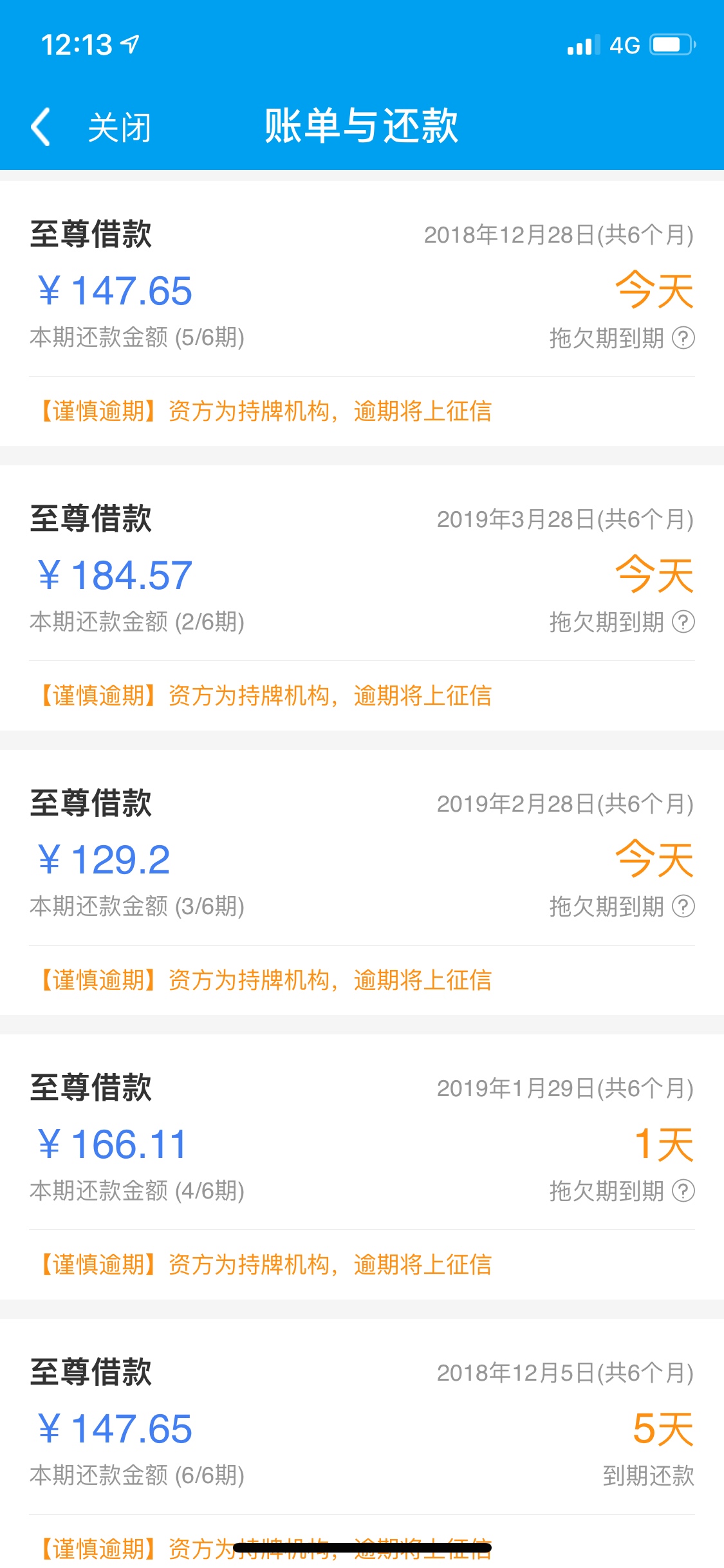
Task: Tap the back arrow in header
Action: pyautogui.click(x=41, y=127)
